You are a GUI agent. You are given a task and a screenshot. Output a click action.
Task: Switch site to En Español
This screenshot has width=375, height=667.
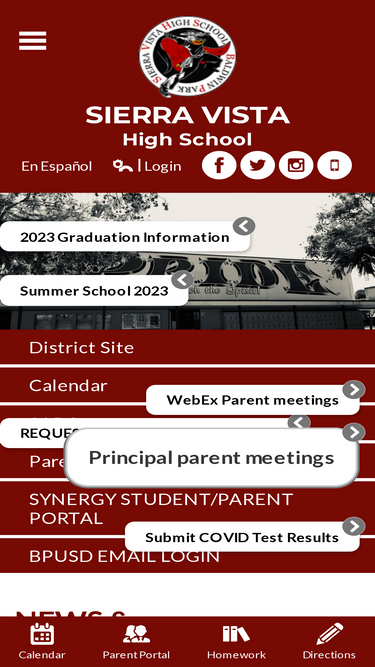(x=57, y=166)
